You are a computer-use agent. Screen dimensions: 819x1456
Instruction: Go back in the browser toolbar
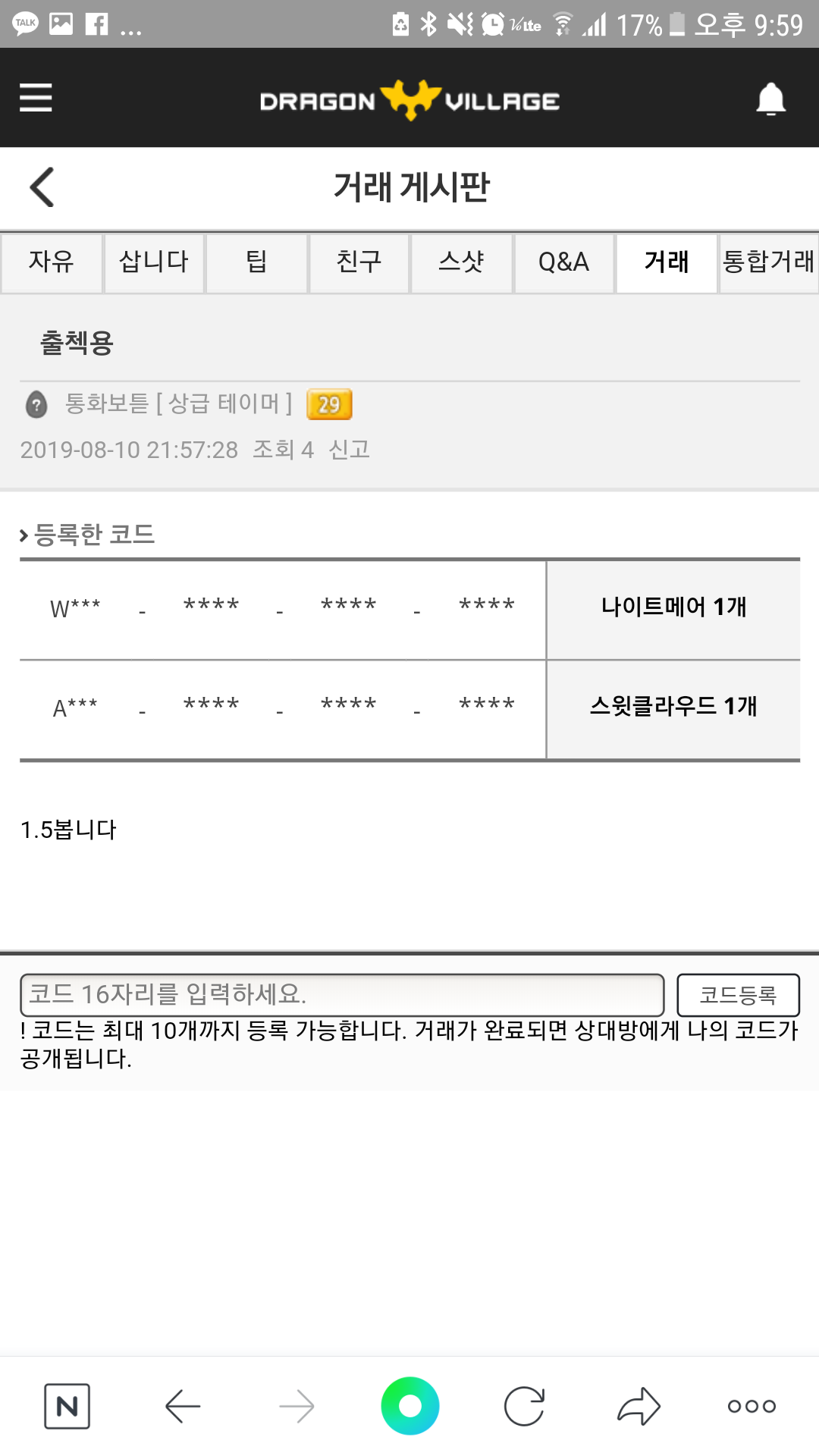tap(183, 1407)
